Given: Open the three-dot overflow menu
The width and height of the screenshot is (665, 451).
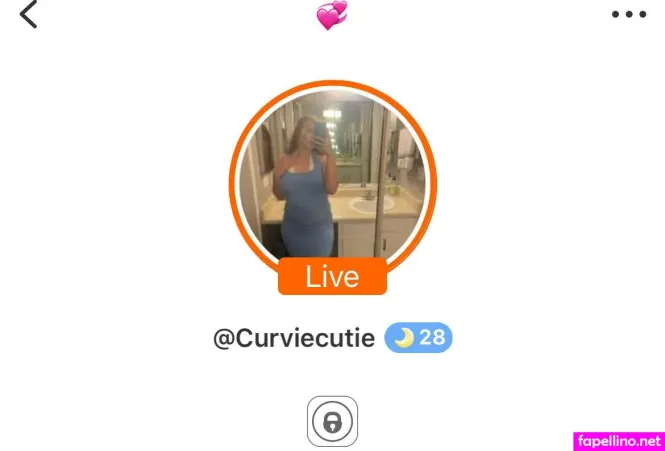Looking at the screenshot, I should [x=629, y=15].
